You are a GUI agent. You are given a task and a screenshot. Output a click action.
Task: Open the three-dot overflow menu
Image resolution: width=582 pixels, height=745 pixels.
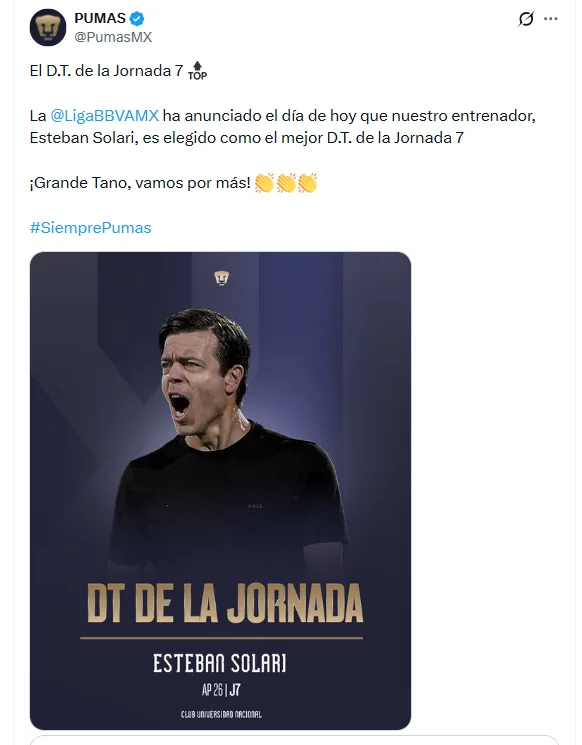coord(551,19)
